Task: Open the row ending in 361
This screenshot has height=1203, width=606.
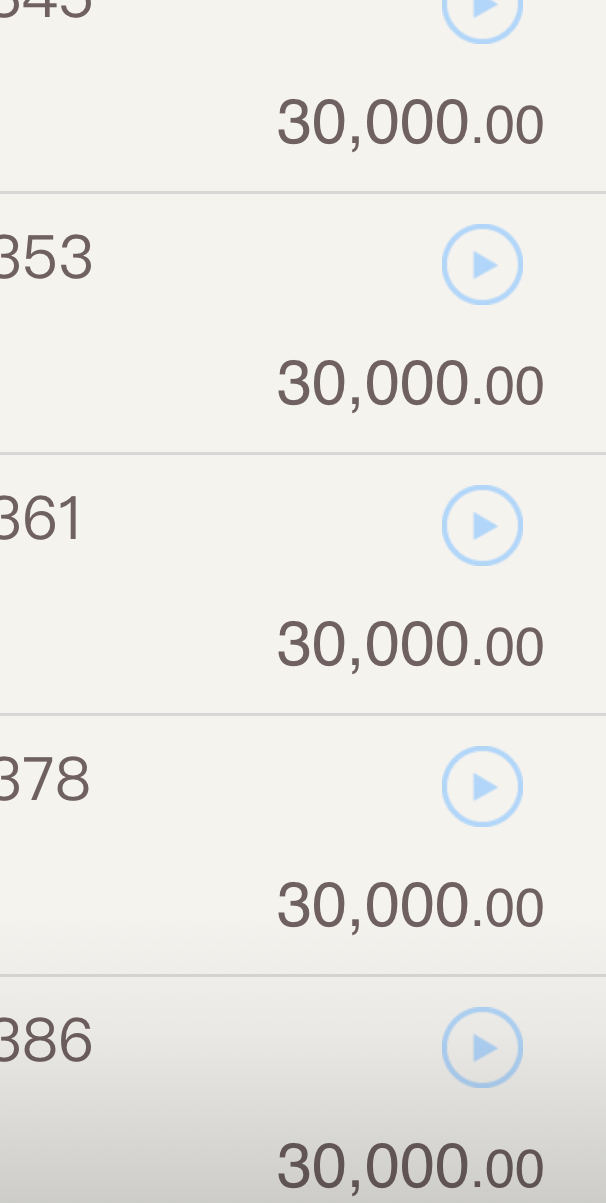Action: tap(303, 584)
